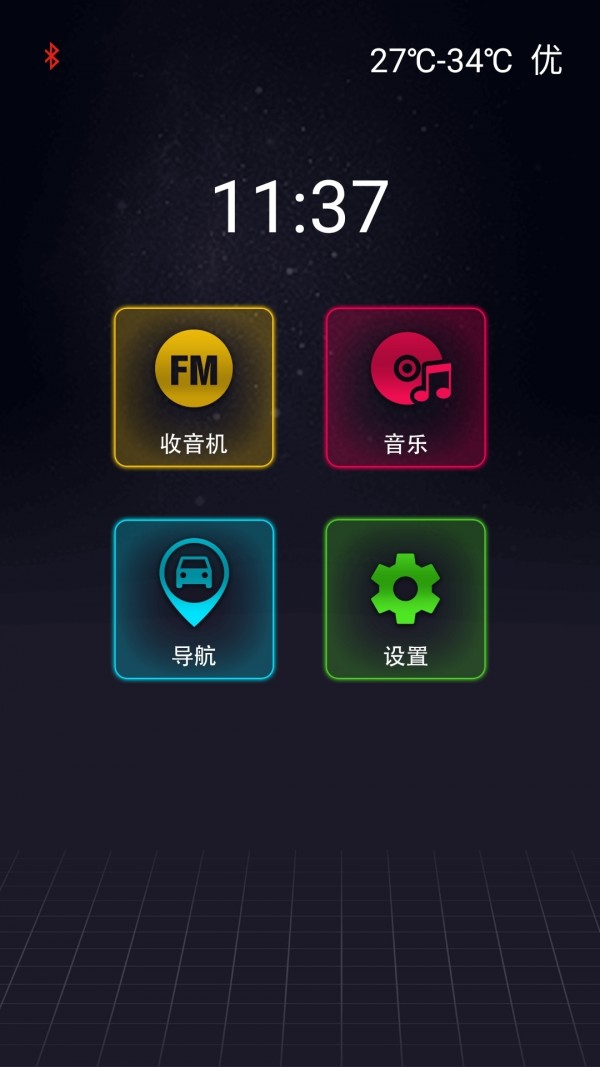Launch the 音乐 music tile
This screenshot has height=1067, width=600.
pyautogui.click(x=406, y=387)
